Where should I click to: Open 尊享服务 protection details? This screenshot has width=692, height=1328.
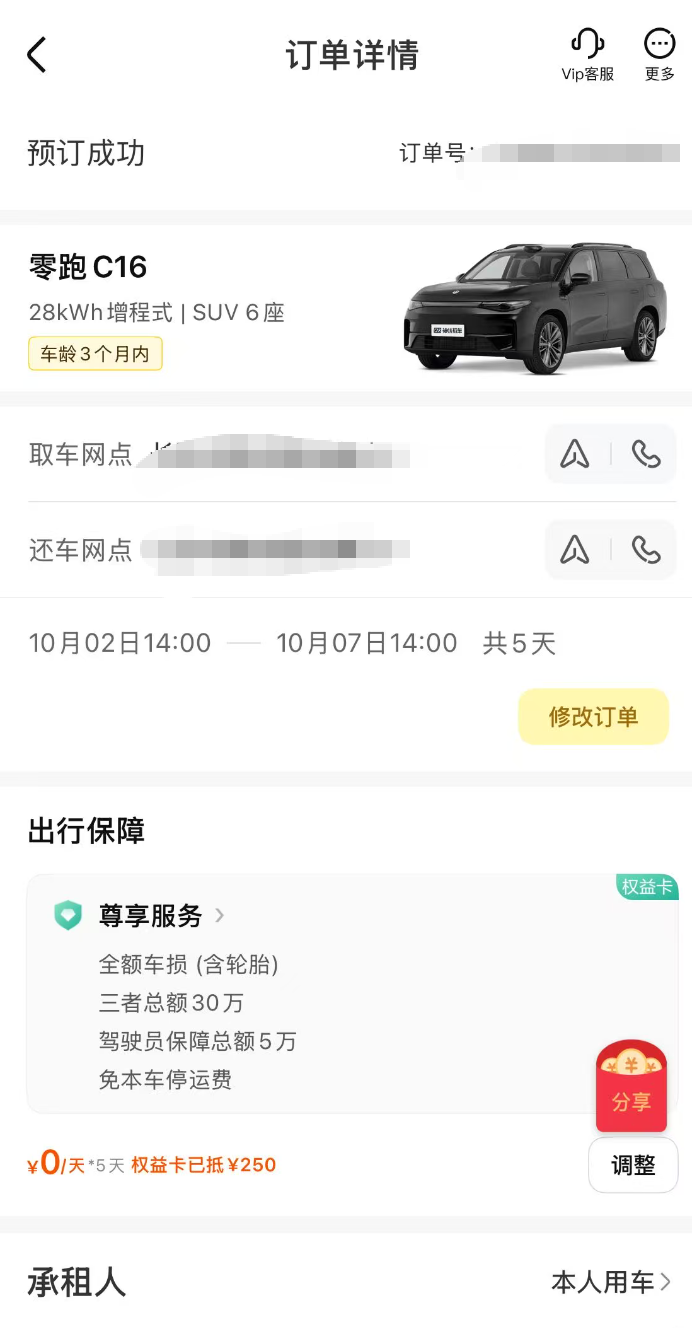pos(160,915)
